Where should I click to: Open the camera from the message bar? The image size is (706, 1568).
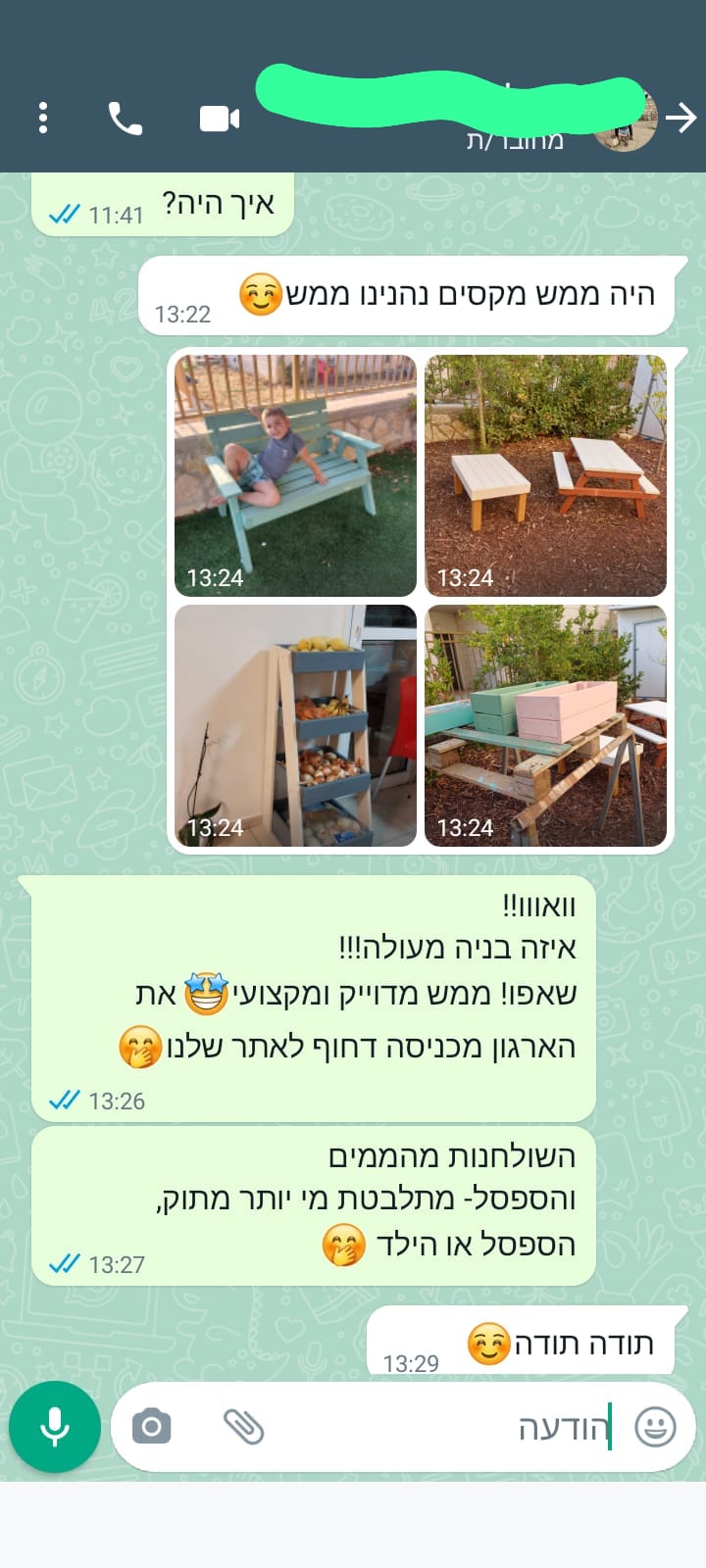pyautogui.click(x=151, y=1427)
